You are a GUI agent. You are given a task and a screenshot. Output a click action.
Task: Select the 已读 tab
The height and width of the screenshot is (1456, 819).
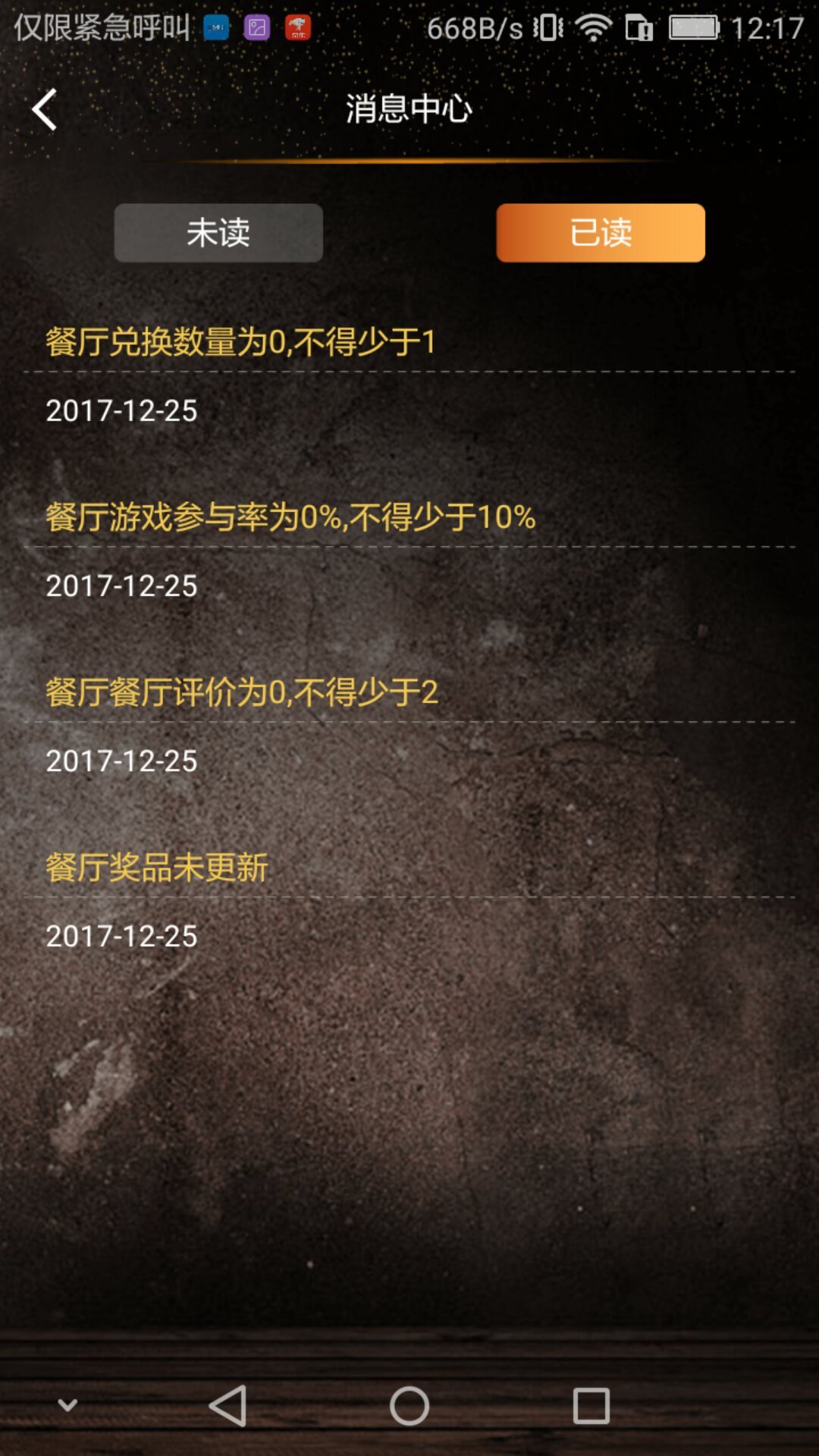[601, 233]
